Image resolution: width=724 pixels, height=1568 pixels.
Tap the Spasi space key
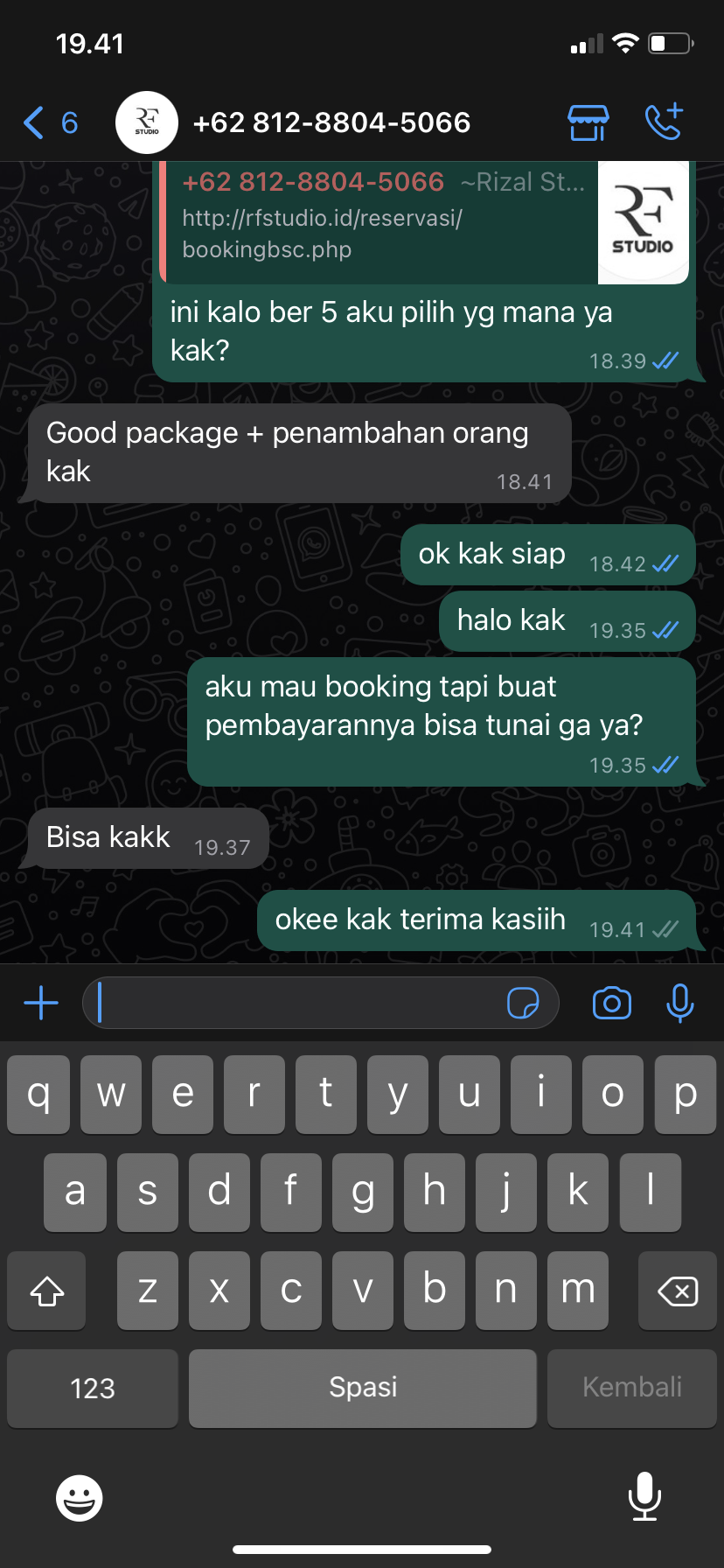click(x=363, y=1388)
